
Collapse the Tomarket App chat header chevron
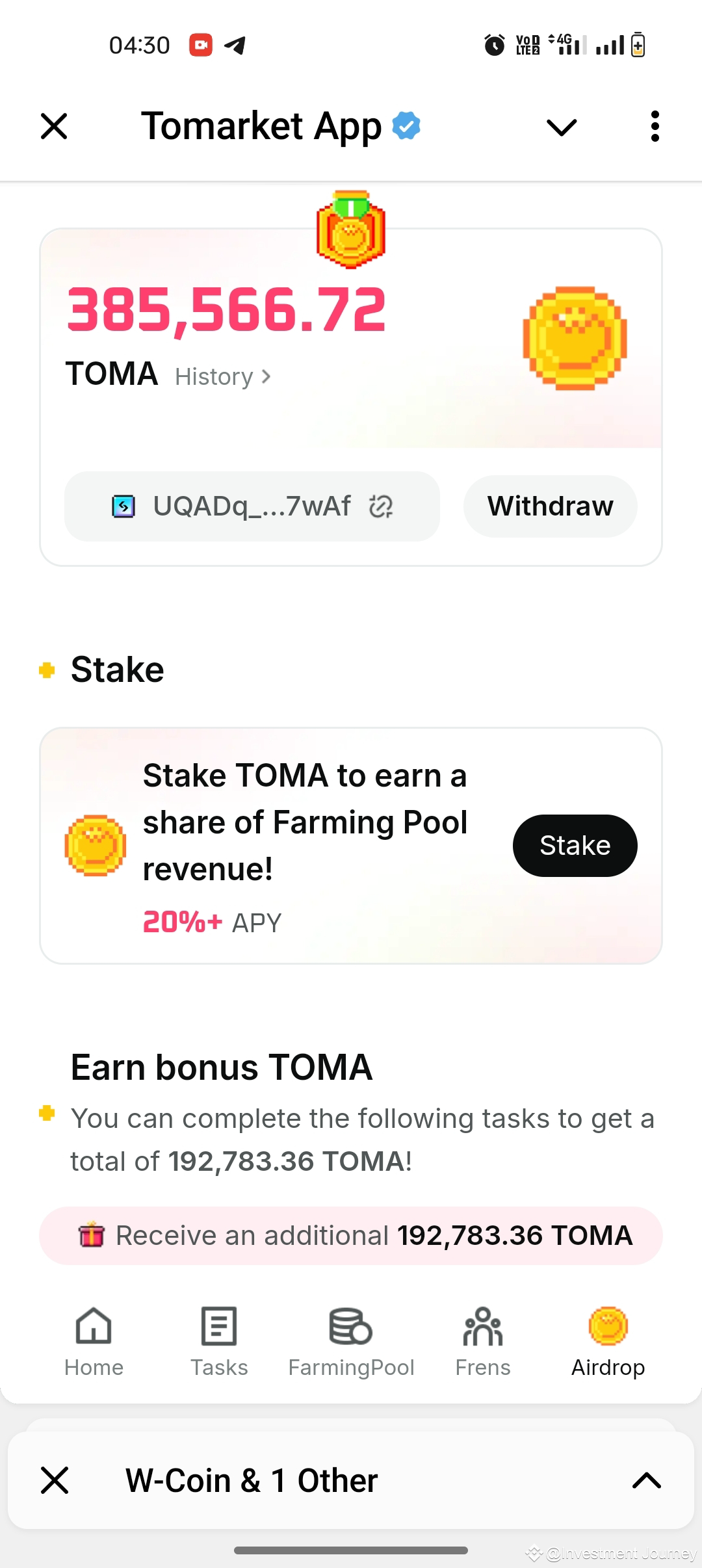(560, 125)
